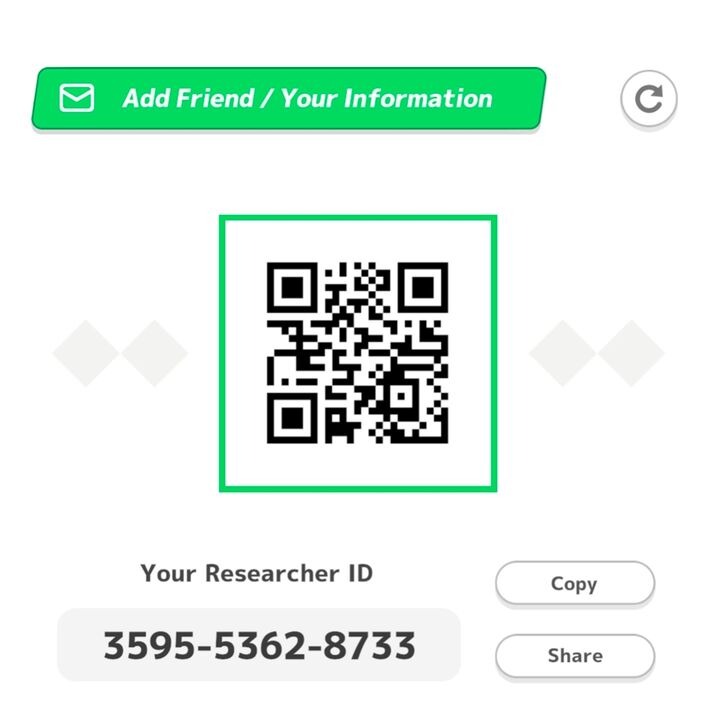Screen dimensions: 716x728
Task: Share your Researcher ID
Action: (x=574, y=656)
